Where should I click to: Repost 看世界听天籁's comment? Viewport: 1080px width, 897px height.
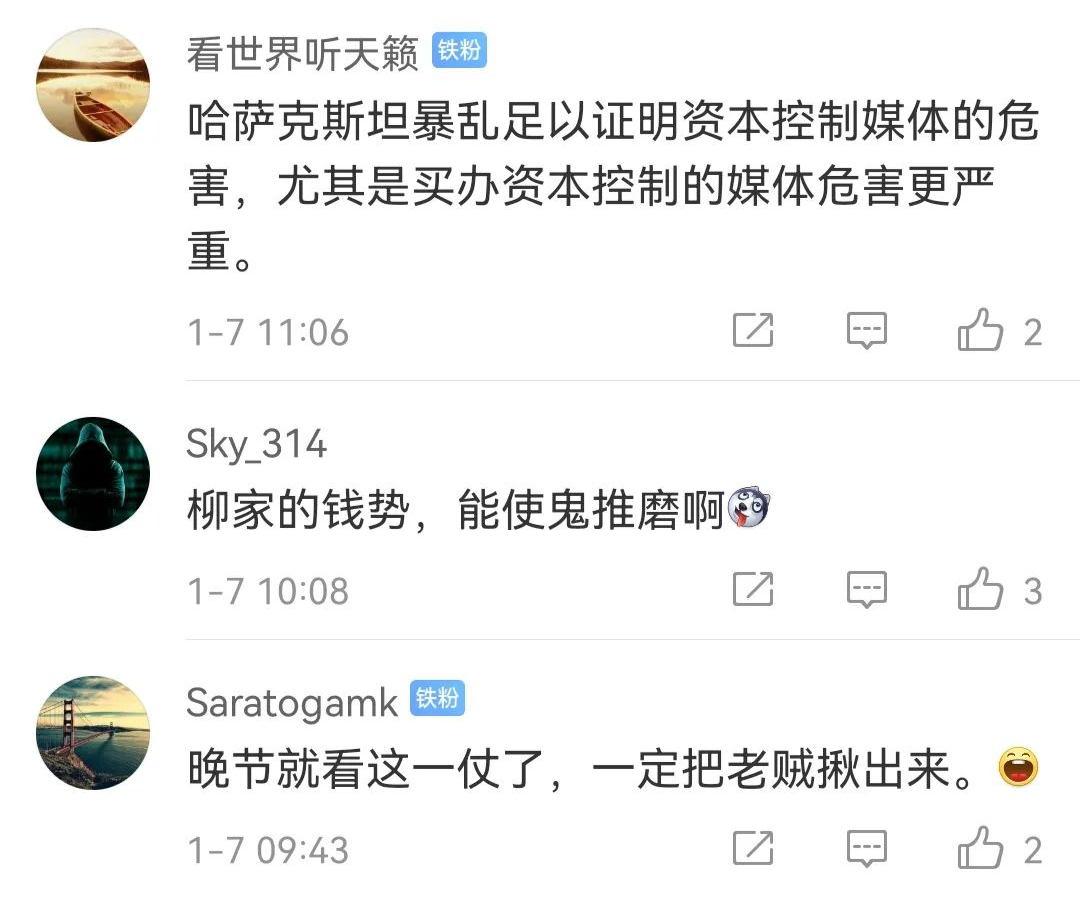753,330
